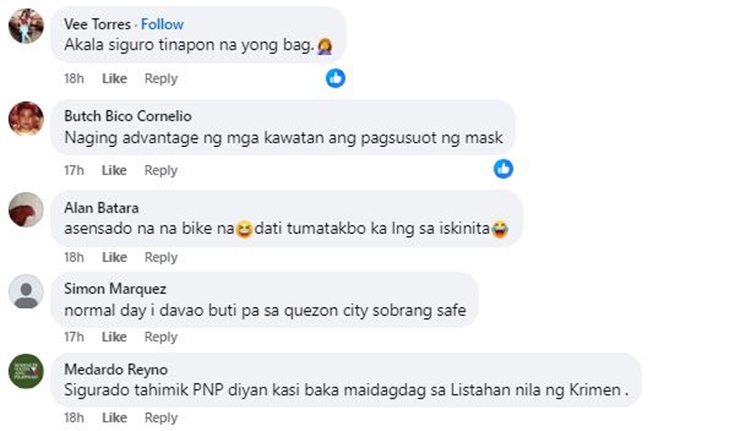Like Medardo Reyno's comment
Screen dimensions: 750x431
pyautogui.click(x=114, y=417)
